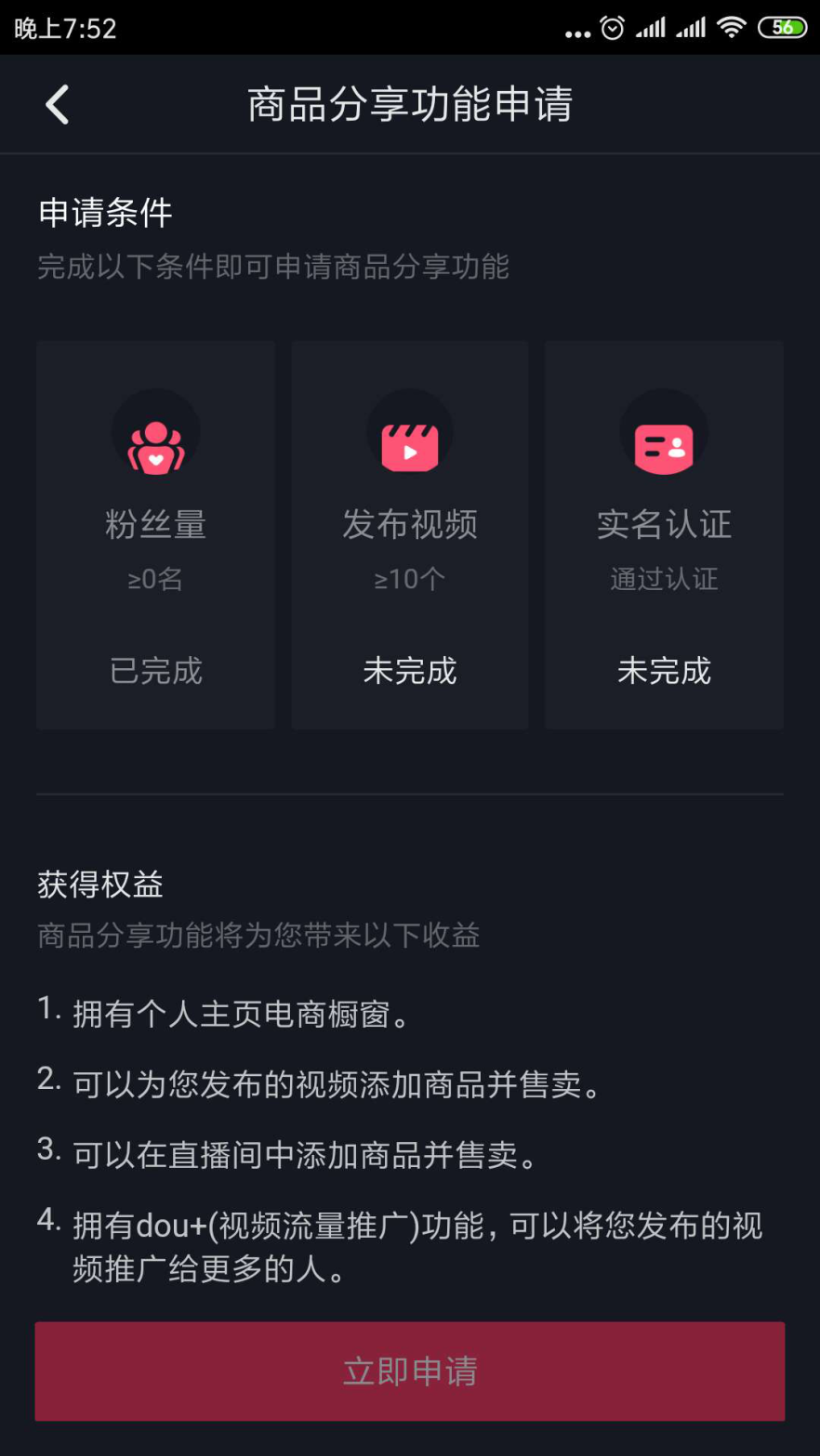The width and height of the screenshot is (820, 1456).
Task: Tap the 立即申请 button
Action: (410, 1371)
